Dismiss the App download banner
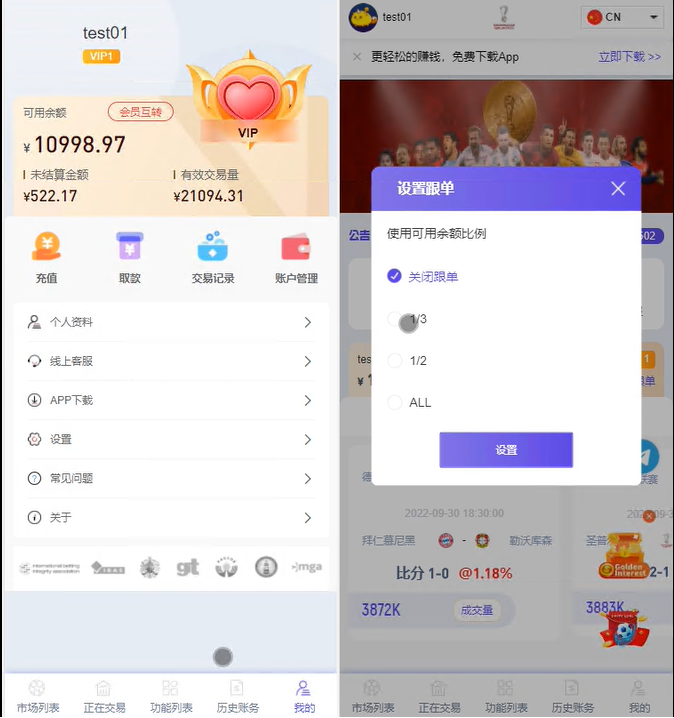Viewport: 674px width, 718px height. pos(357,57)
